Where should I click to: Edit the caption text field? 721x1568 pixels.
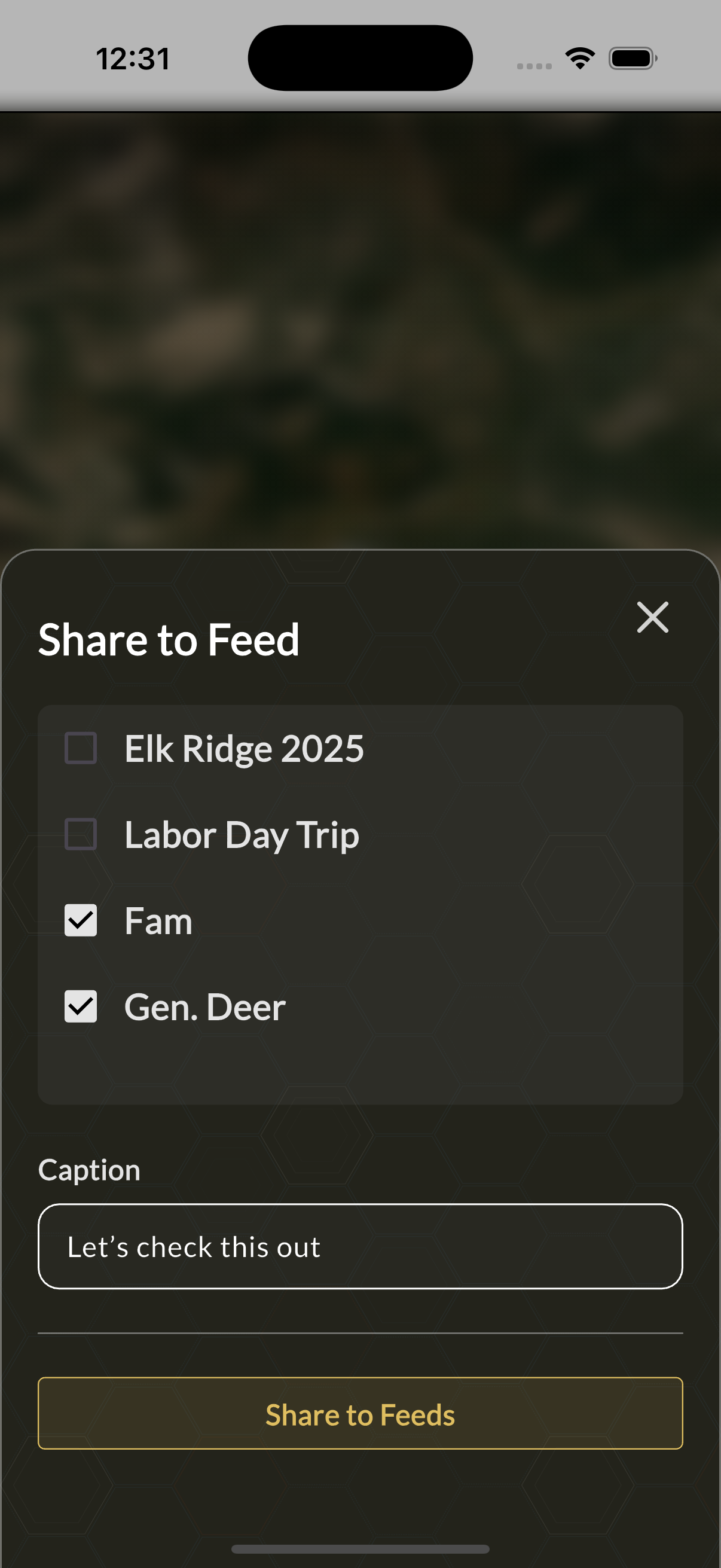click(360, 1248)
